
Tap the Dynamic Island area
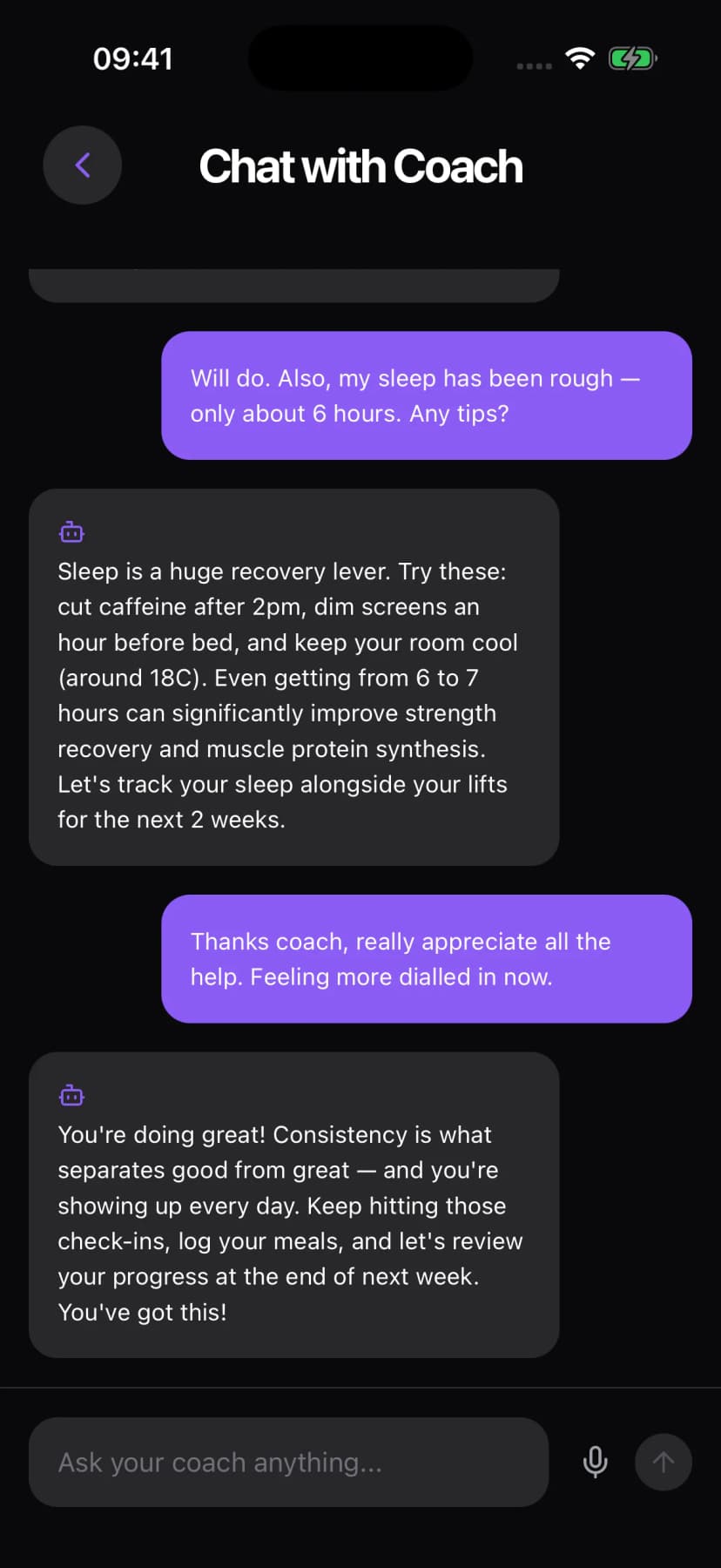360,57
